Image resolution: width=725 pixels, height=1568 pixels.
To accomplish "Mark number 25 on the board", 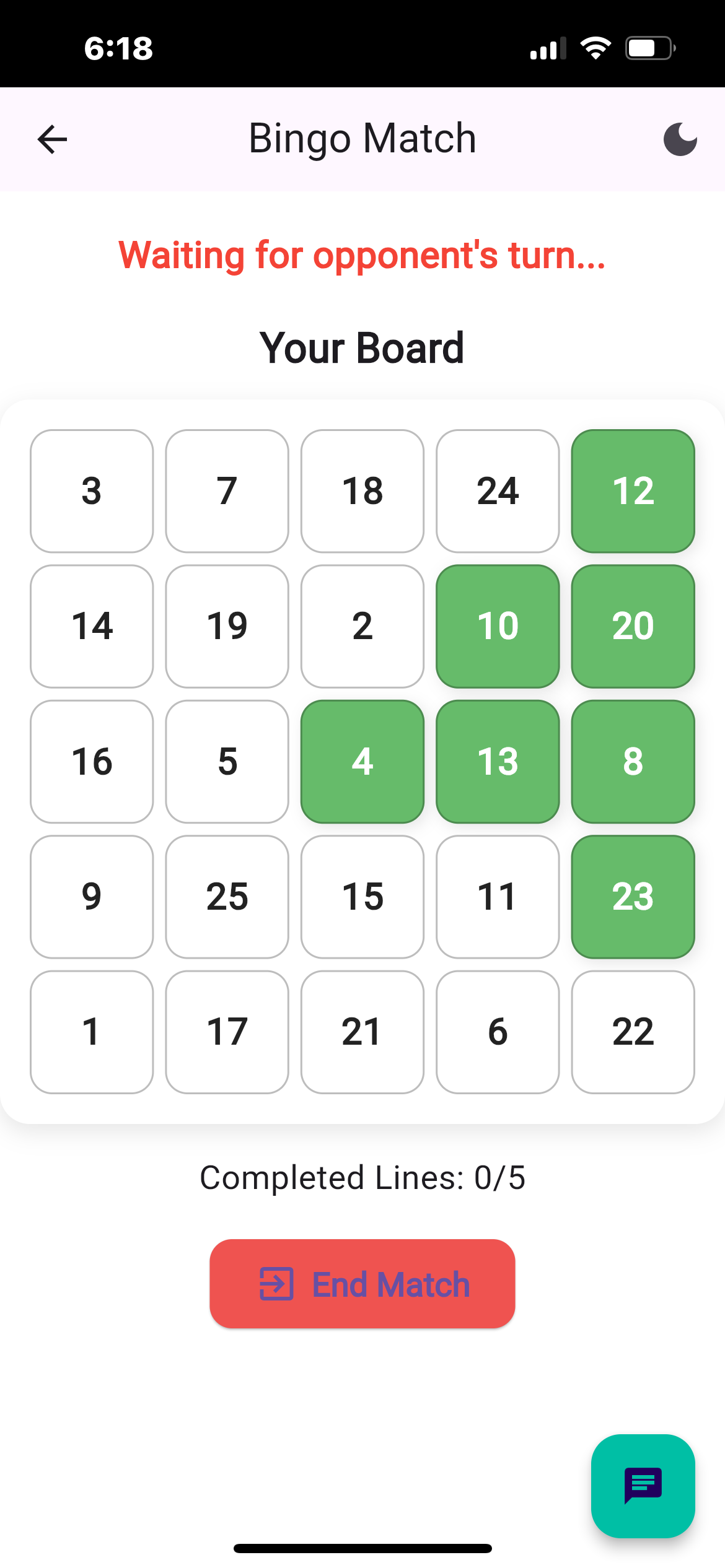I will pos(227,897).
